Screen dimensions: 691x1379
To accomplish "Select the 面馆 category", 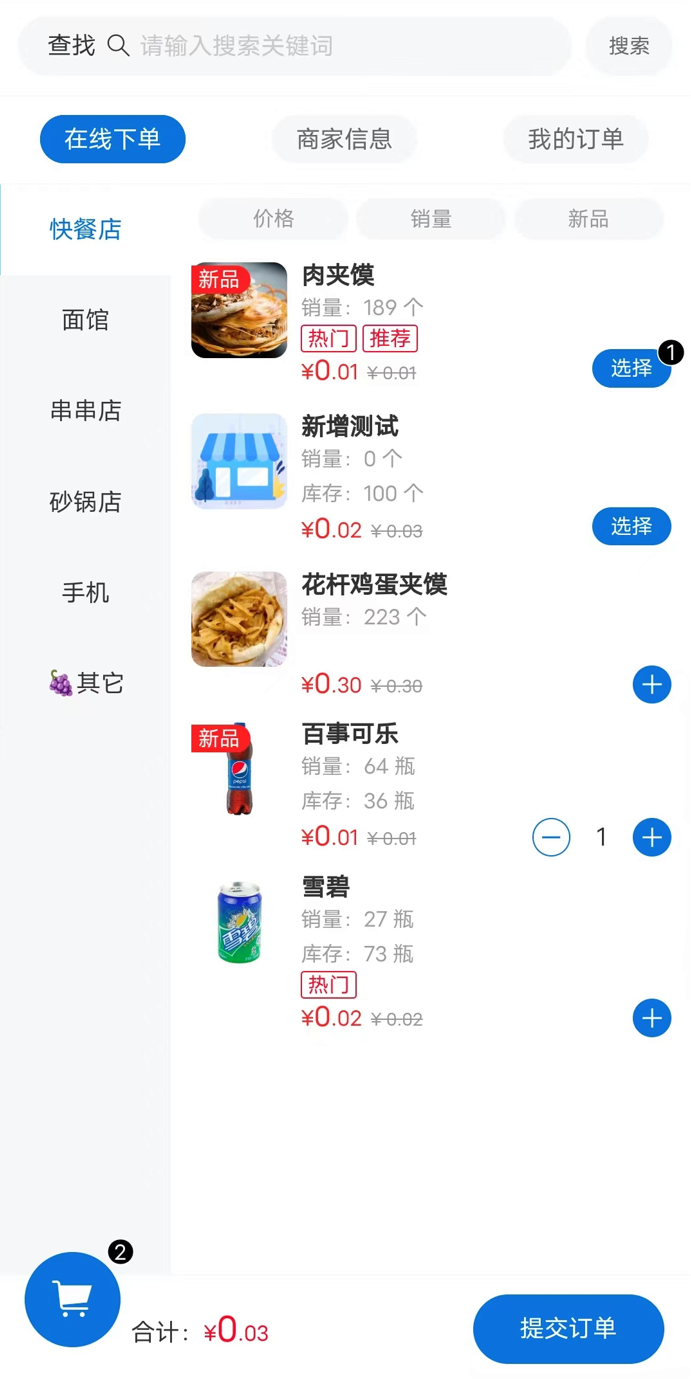I will coord(85,320).
